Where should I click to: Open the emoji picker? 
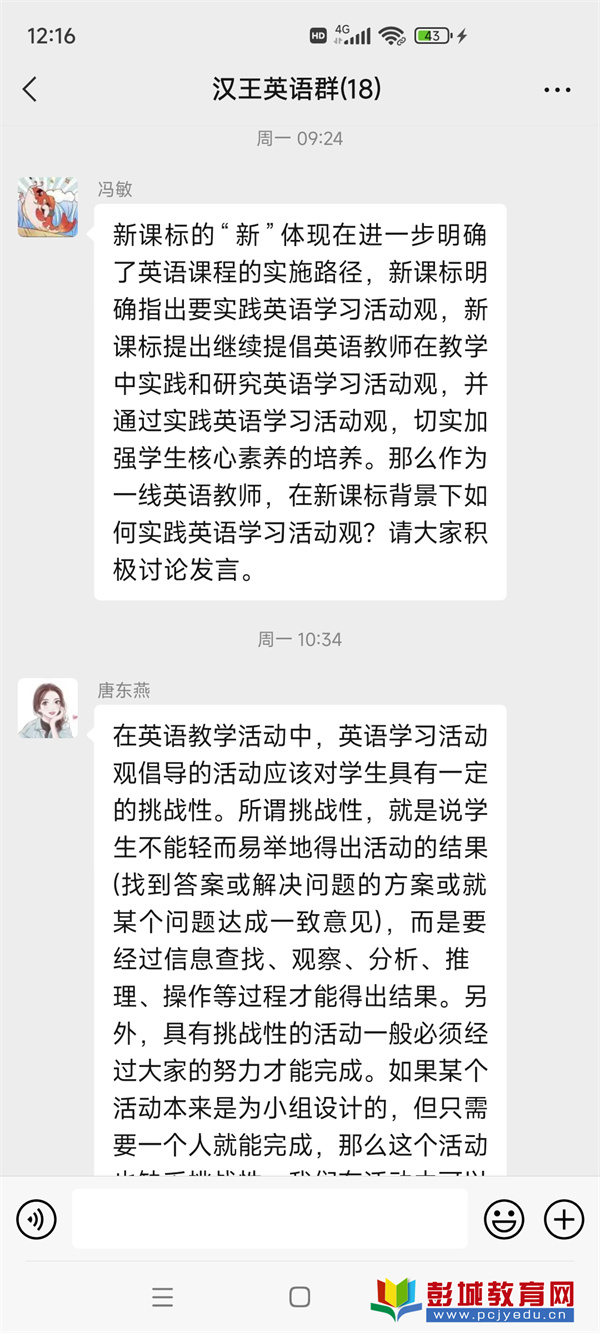point(504,1218)
